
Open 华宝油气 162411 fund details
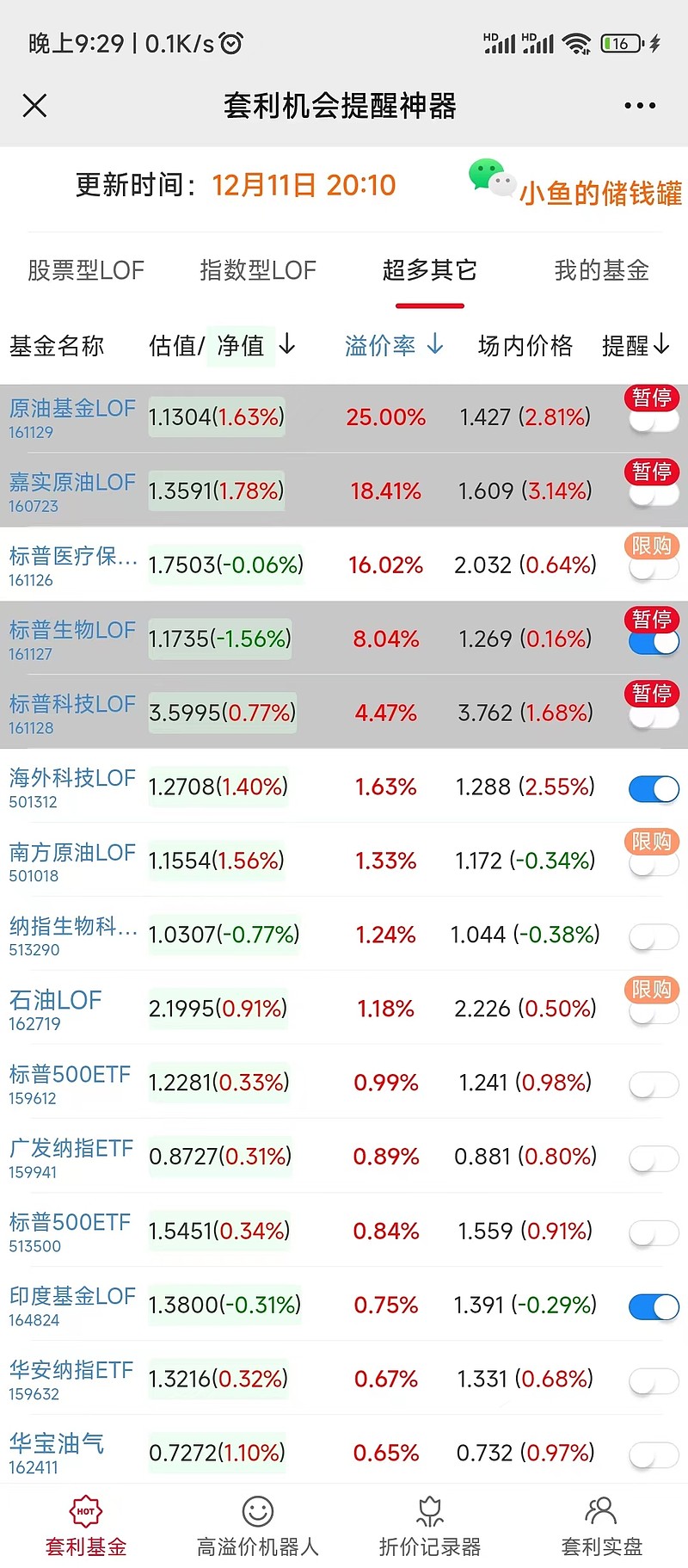[x=57, y=1454]
